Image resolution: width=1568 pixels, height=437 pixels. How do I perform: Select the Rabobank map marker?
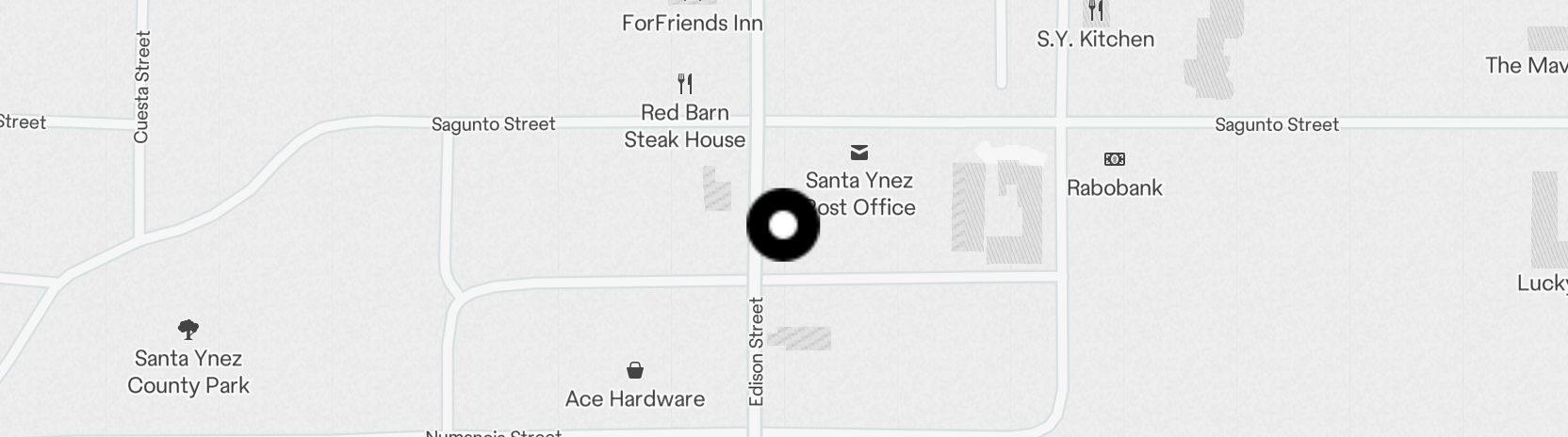pyautogui.click(x=1114, y=159)
